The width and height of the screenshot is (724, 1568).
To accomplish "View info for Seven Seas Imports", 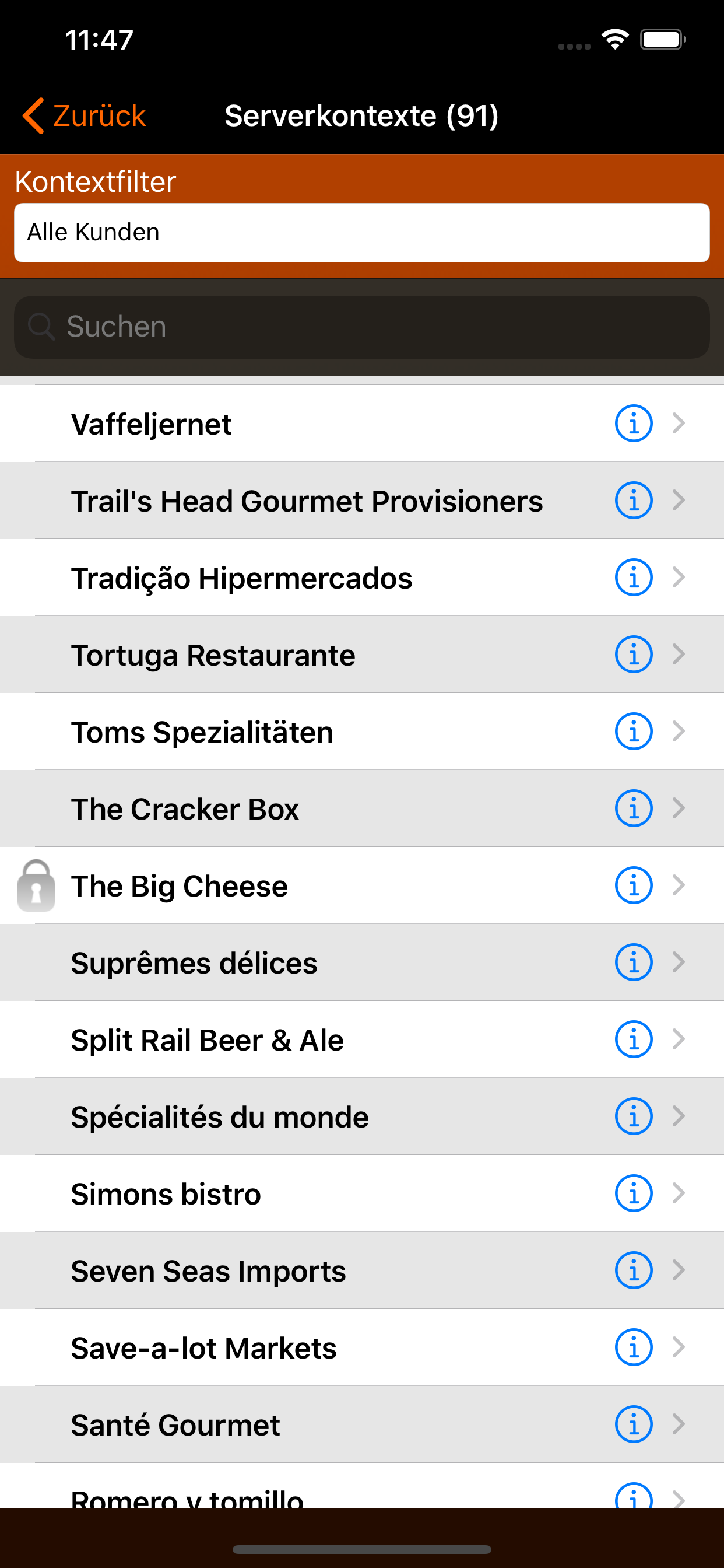I will click(633, 1270).
